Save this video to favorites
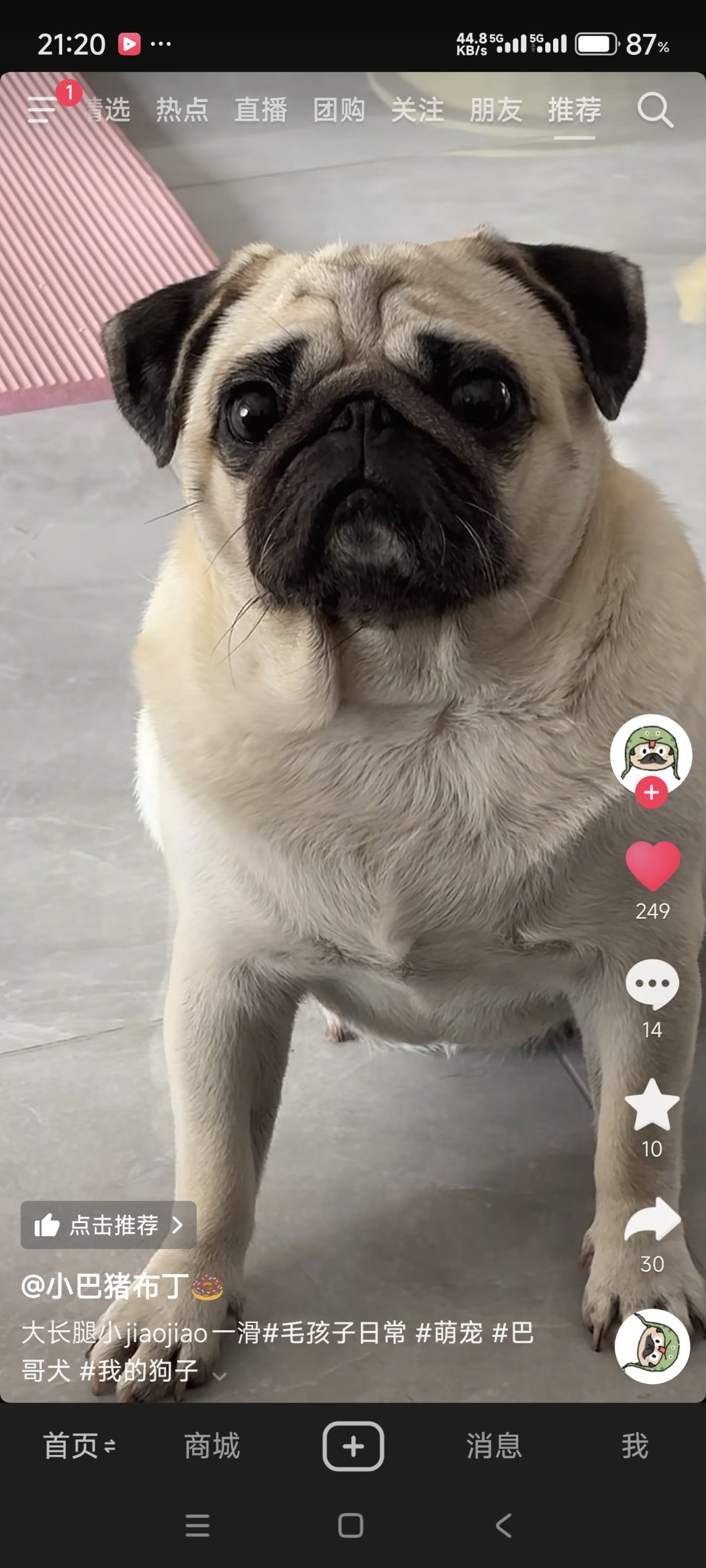 coord(652,1105)
